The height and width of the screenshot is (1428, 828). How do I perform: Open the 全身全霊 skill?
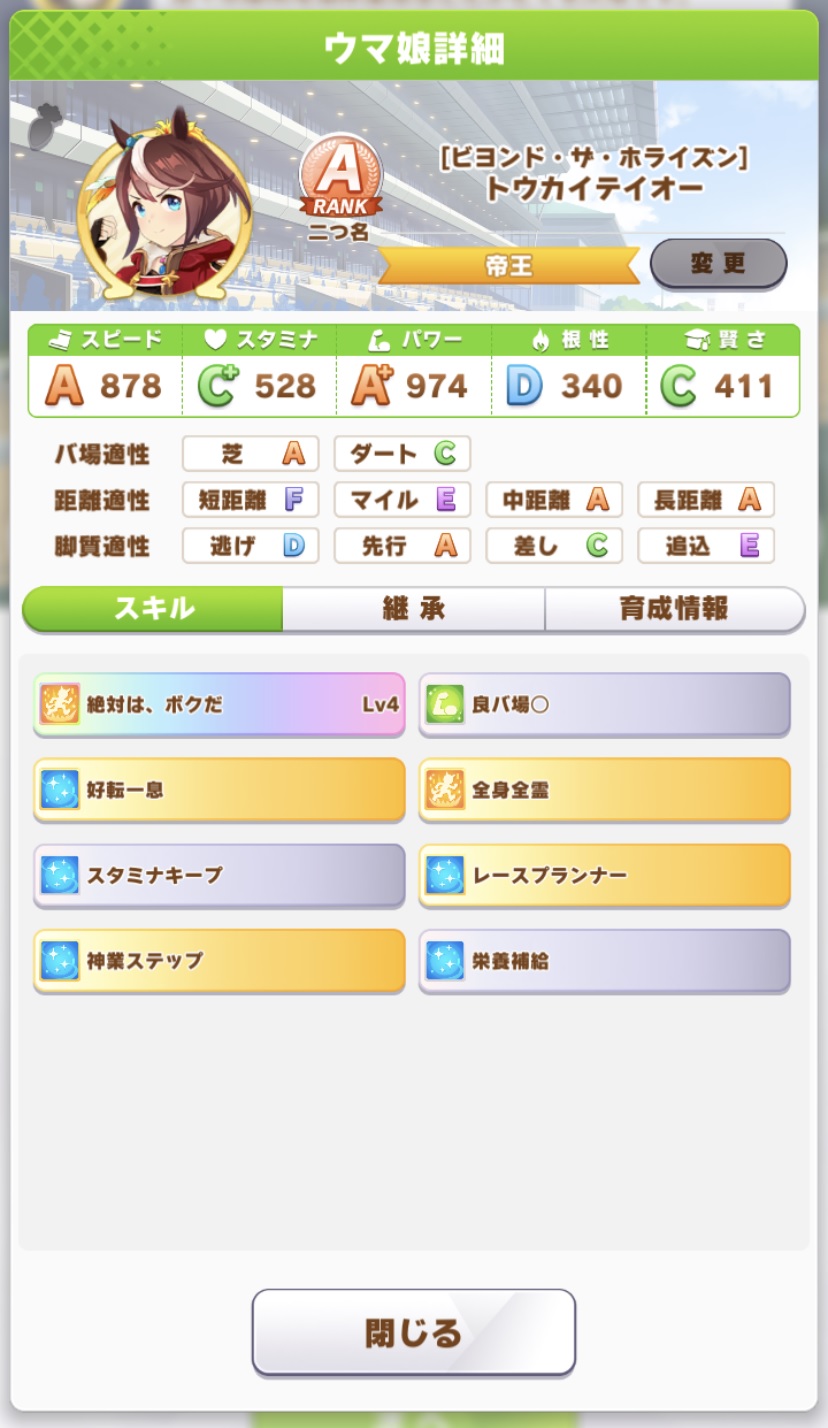604,790
